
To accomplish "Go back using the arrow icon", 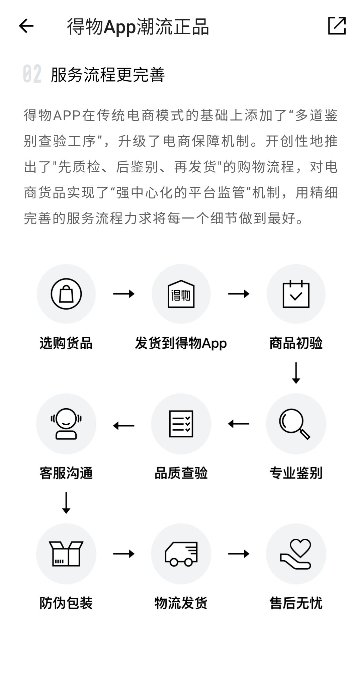I will [x=26, y=26].
